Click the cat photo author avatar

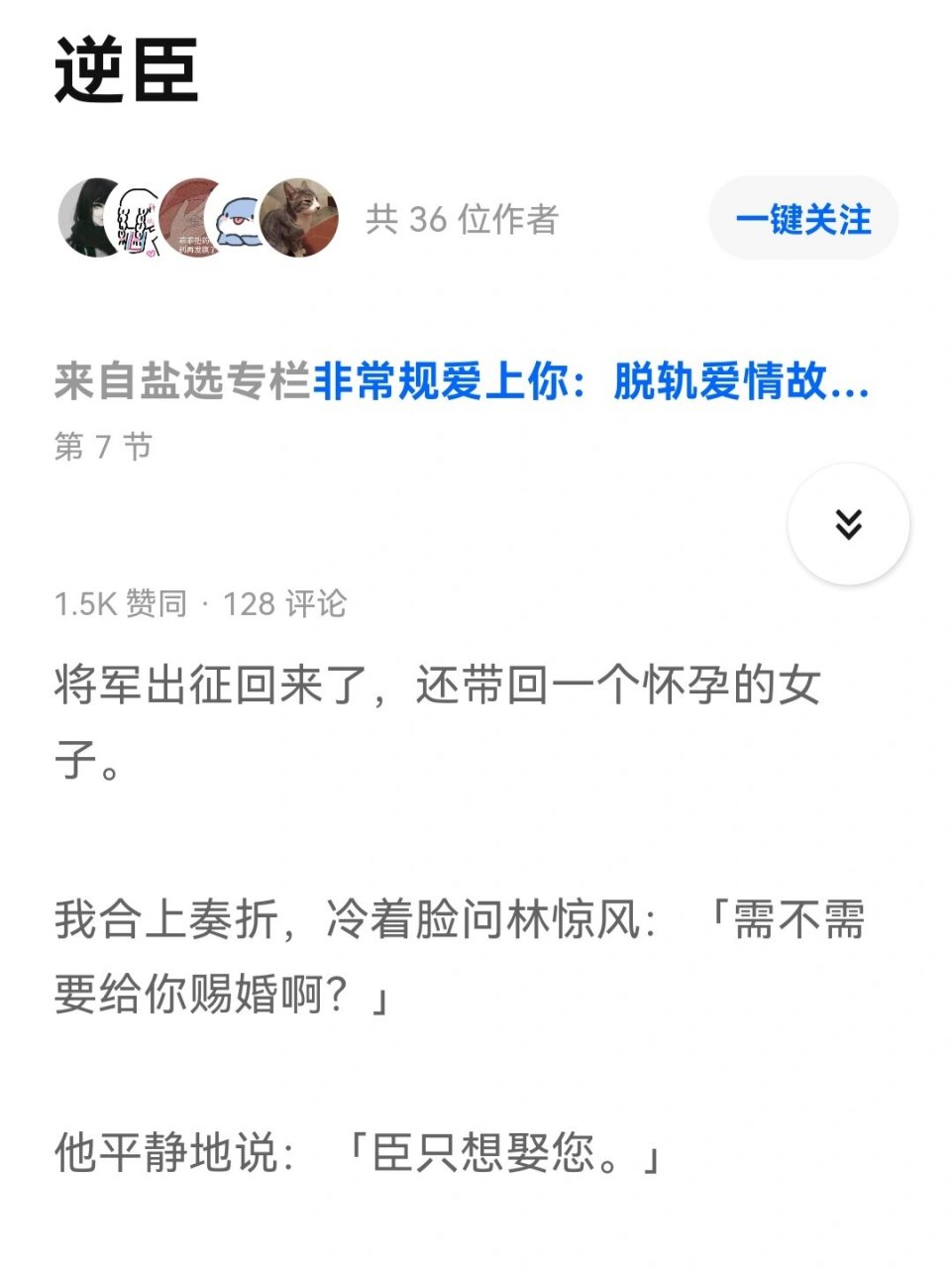(x=297, y=218)
